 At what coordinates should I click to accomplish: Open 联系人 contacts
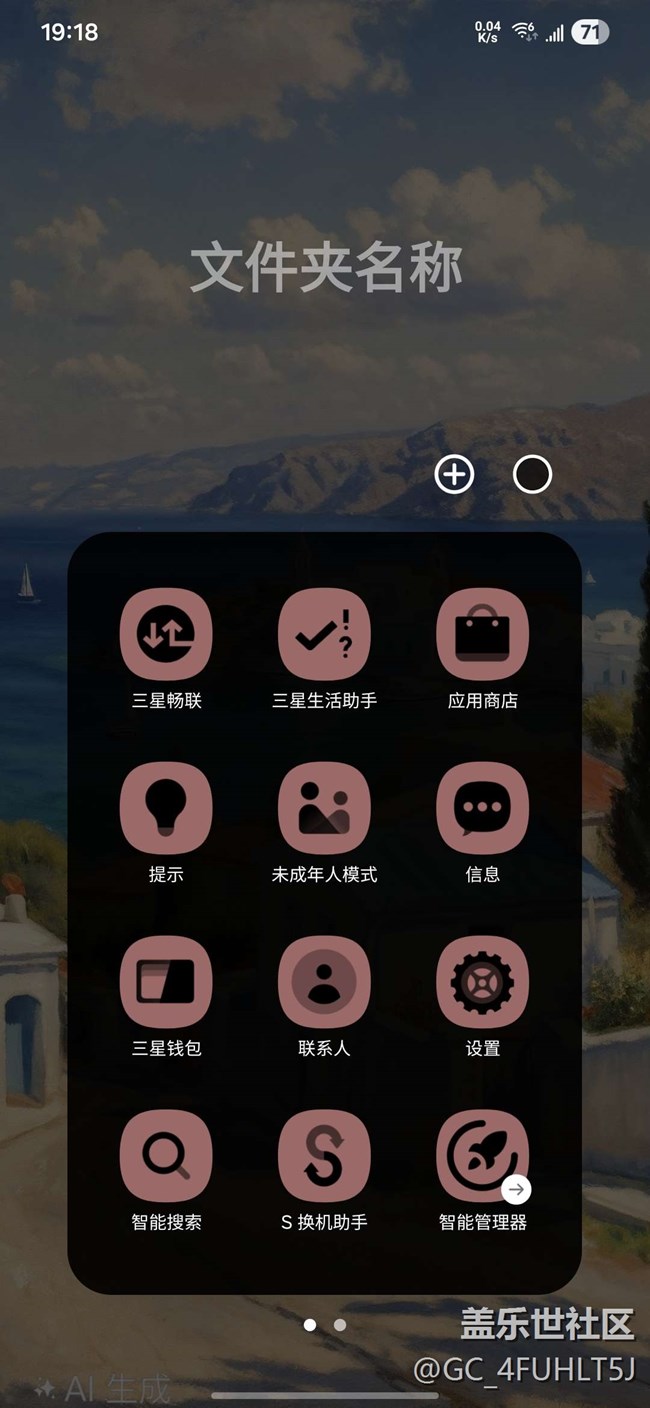[324, 982]
